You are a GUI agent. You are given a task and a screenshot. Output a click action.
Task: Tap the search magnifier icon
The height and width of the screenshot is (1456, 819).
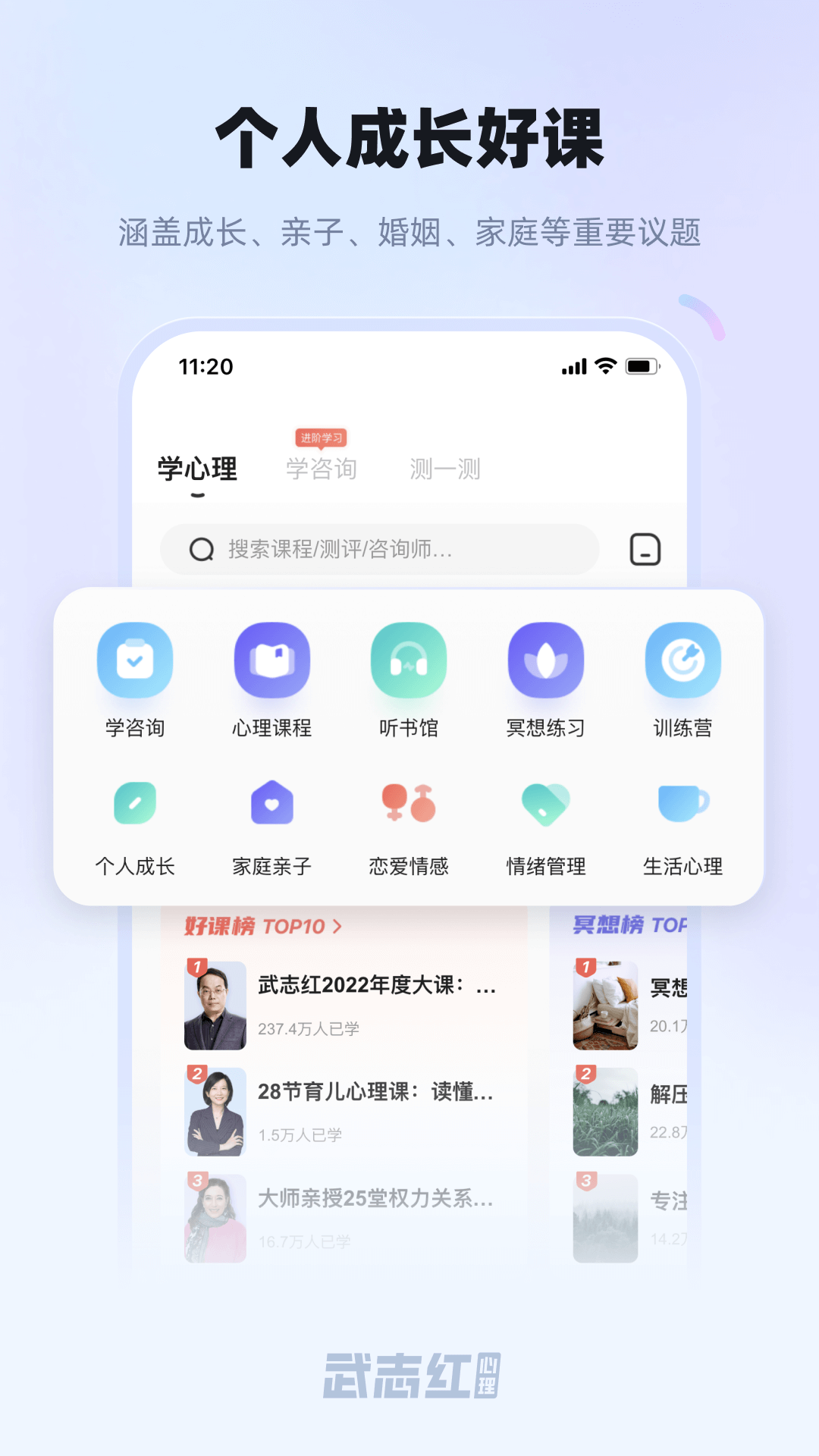(201, 549)
